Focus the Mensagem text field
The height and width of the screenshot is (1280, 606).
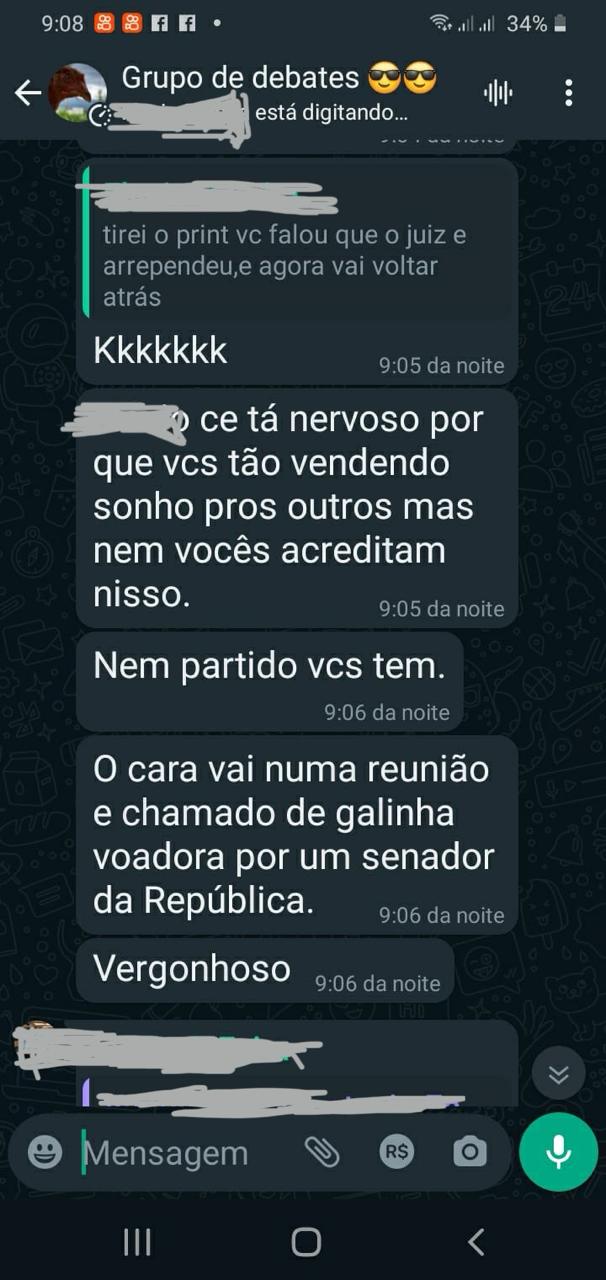pyautogui.click(x=180, y=1152)
